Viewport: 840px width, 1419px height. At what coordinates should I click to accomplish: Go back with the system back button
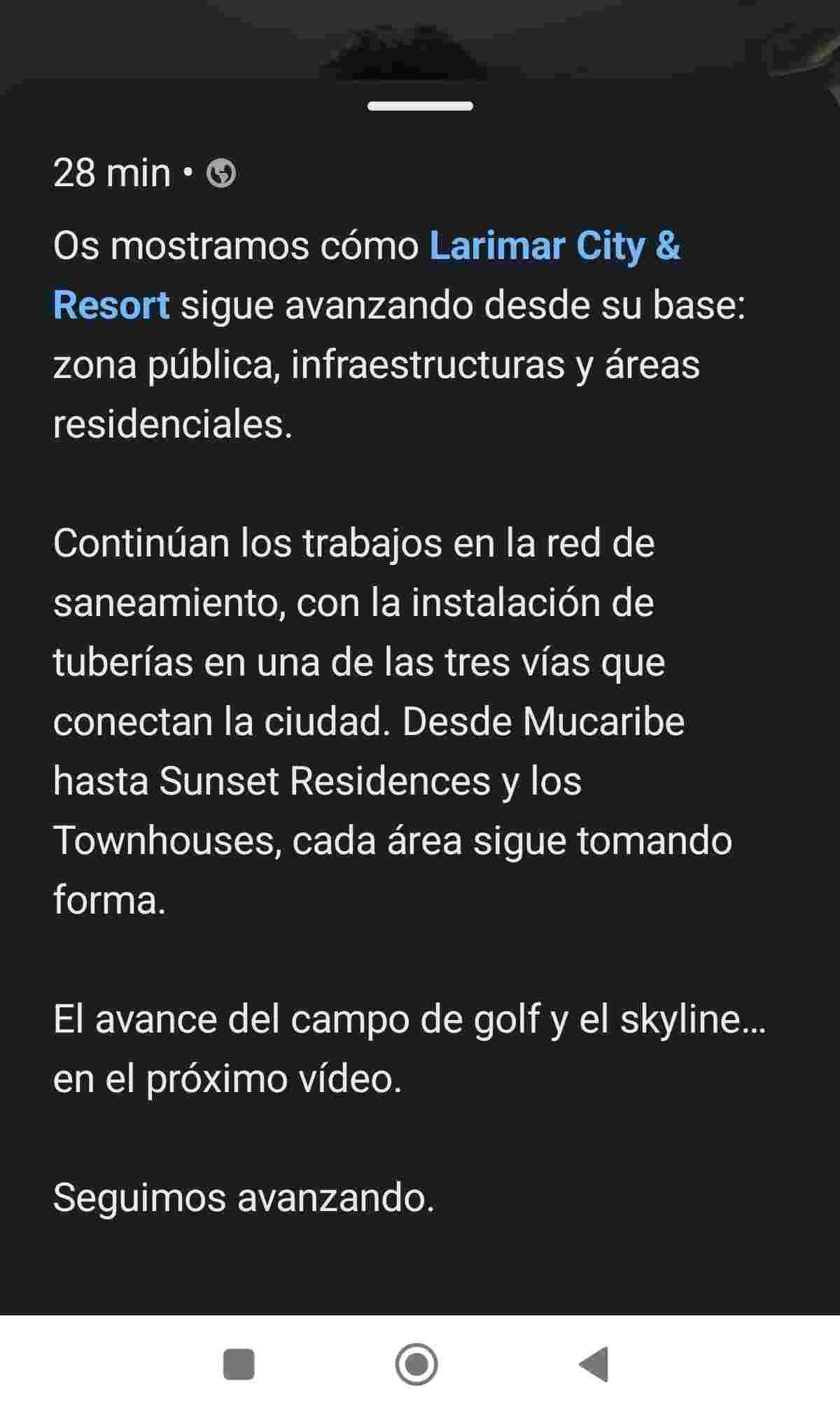click(x=595, y=1364)
